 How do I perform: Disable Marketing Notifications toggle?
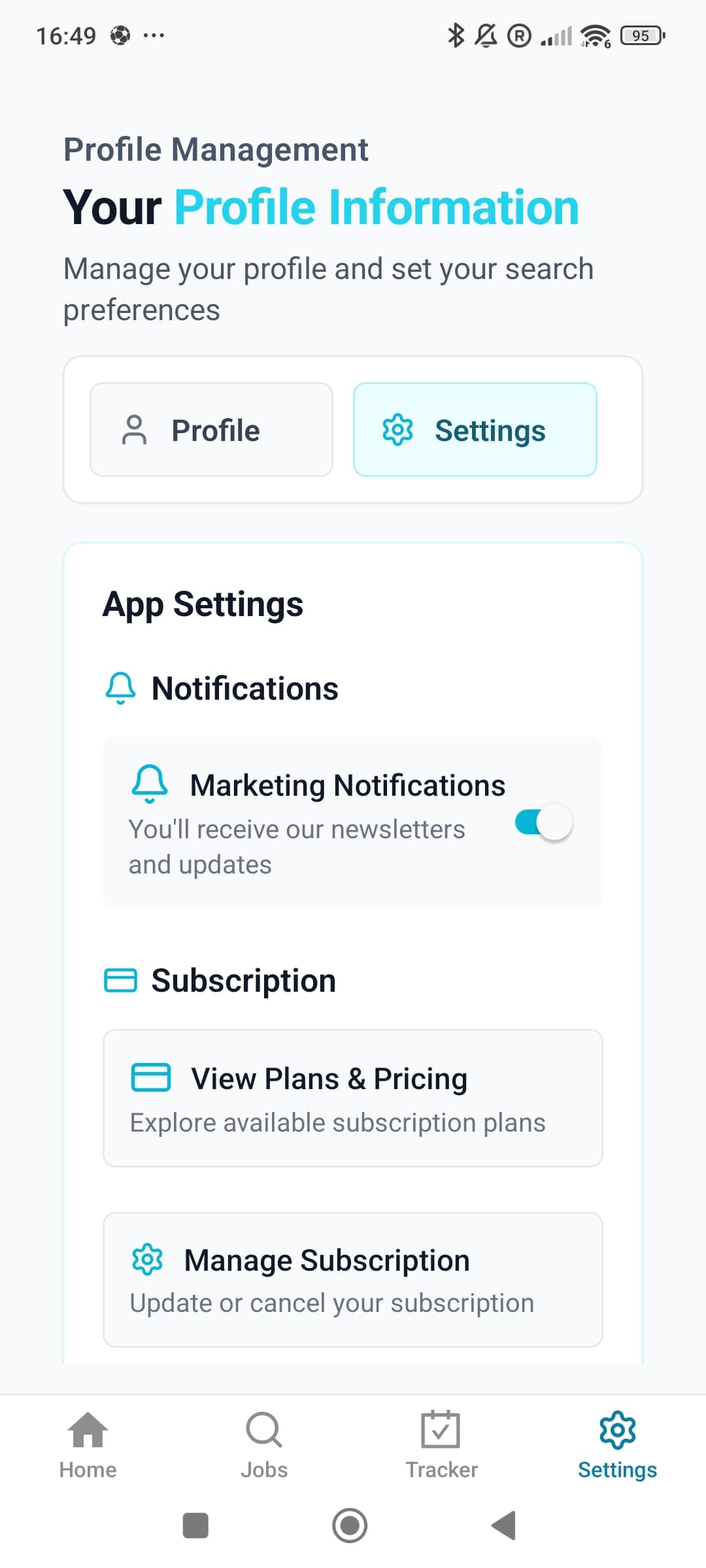[x=544, y=823]
